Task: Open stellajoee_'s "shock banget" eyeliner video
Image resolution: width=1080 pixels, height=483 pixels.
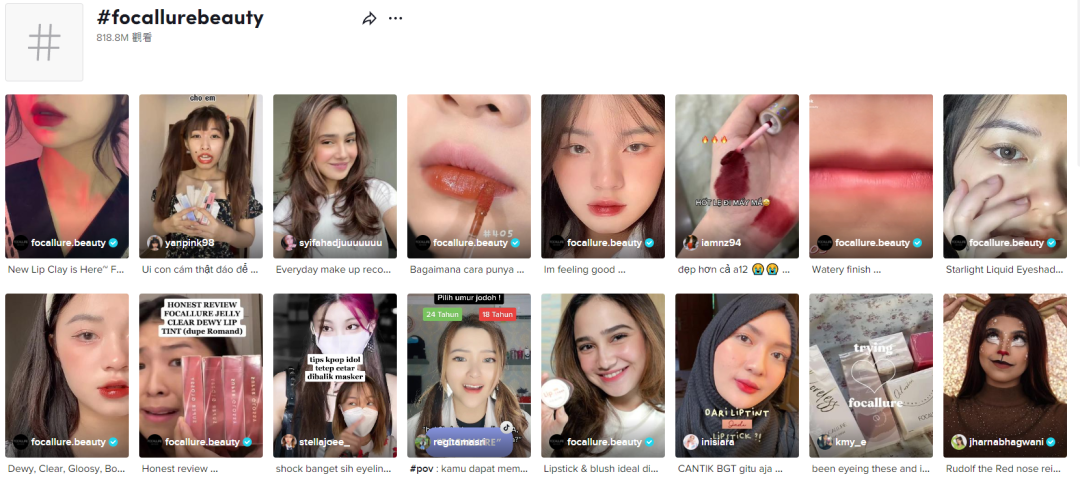Action: point(335,376)
